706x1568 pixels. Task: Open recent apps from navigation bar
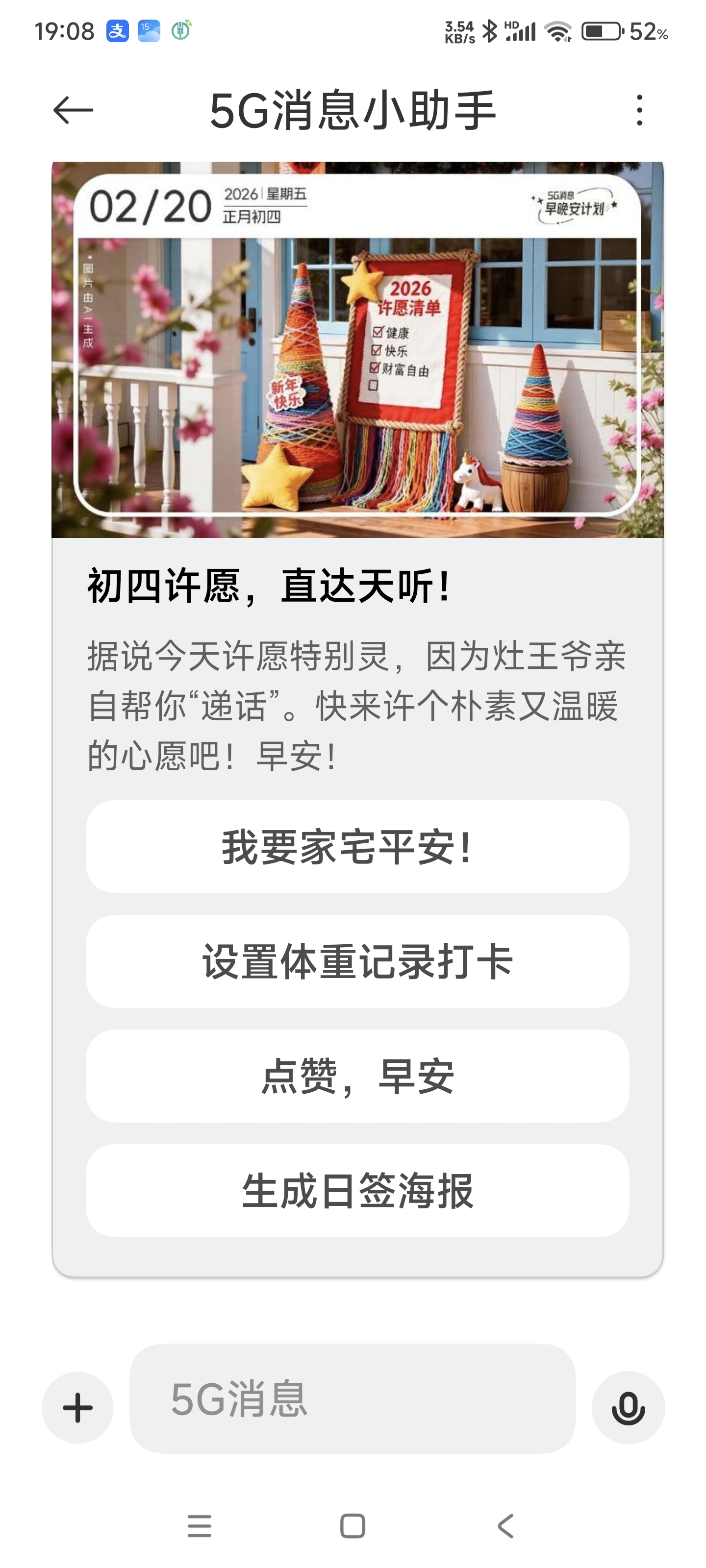(x=199, y=1526)
